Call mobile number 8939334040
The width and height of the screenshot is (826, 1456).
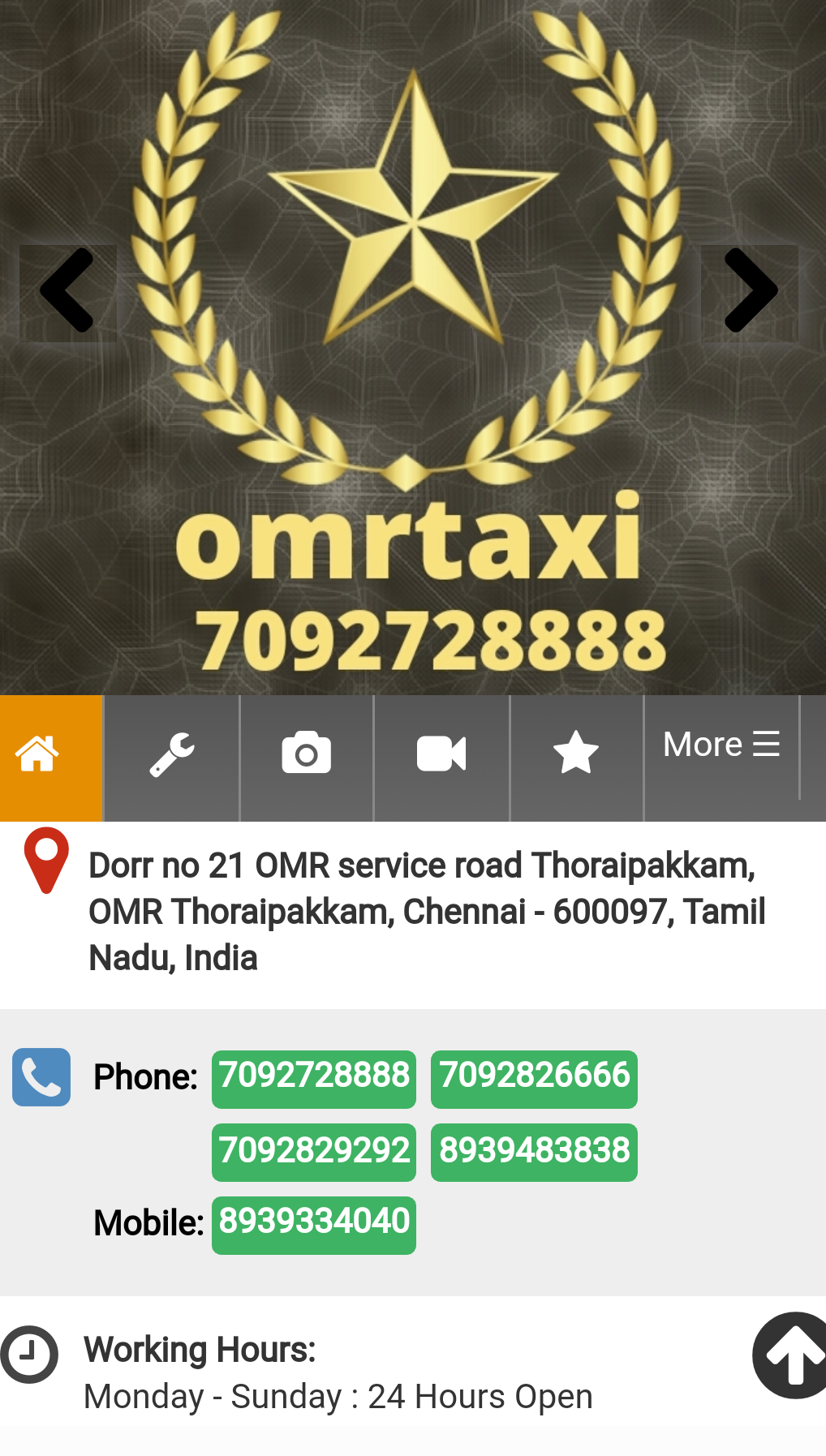click(x=314, y=1225)
